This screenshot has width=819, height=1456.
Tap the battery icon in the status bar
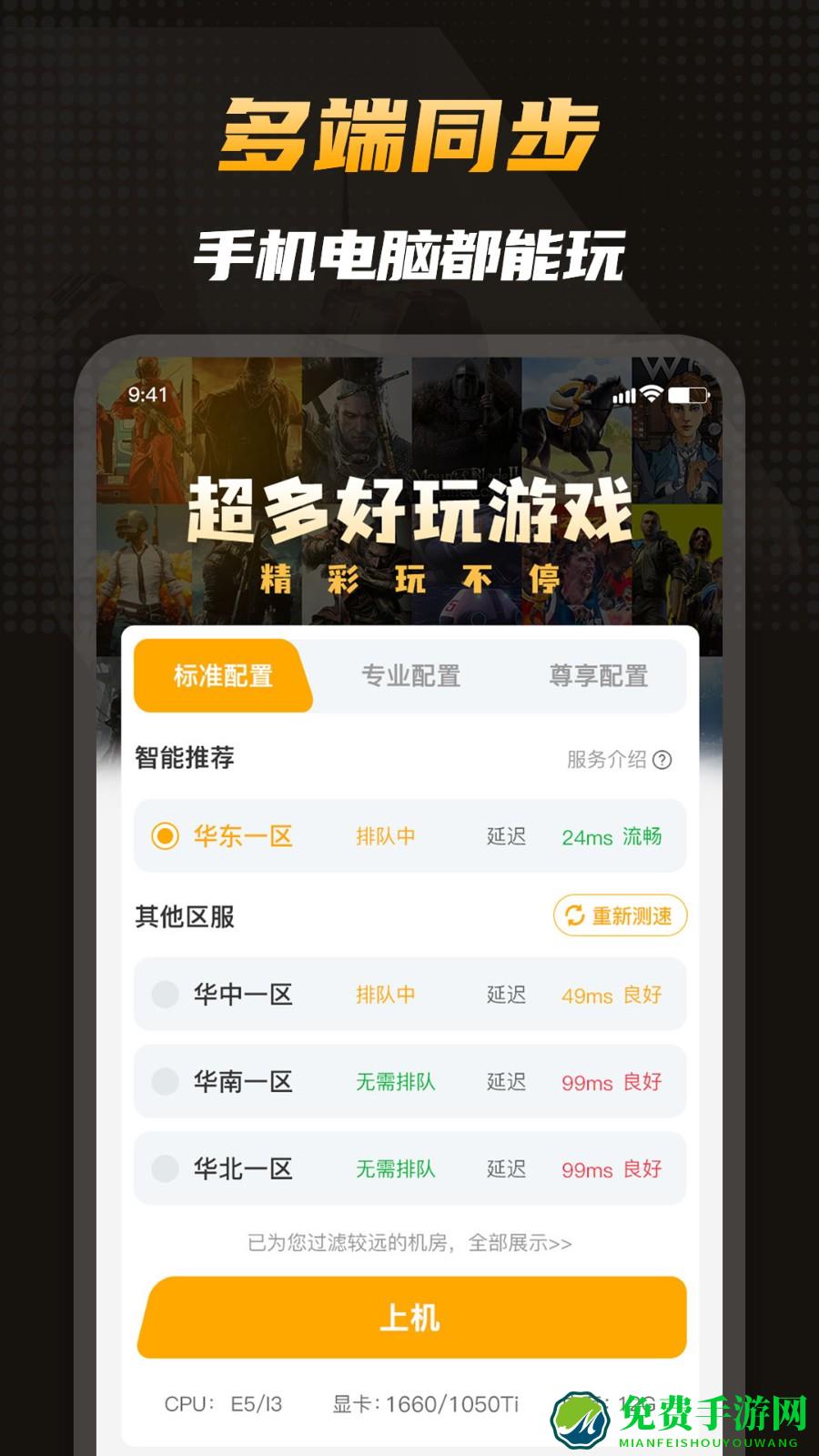pos(689,393)
